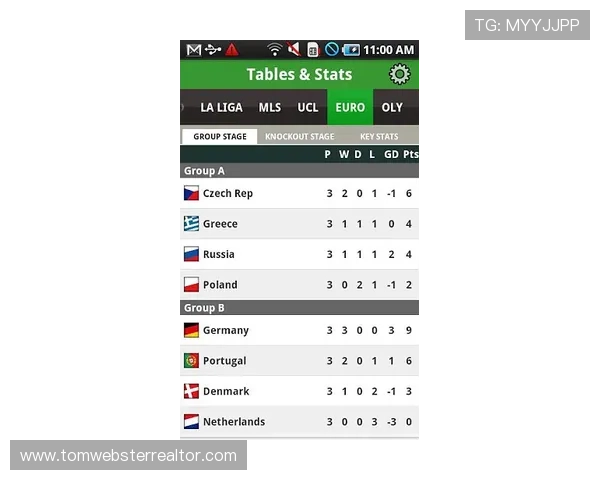
Task: Open the settings gear icon
Action: [399, 74]
